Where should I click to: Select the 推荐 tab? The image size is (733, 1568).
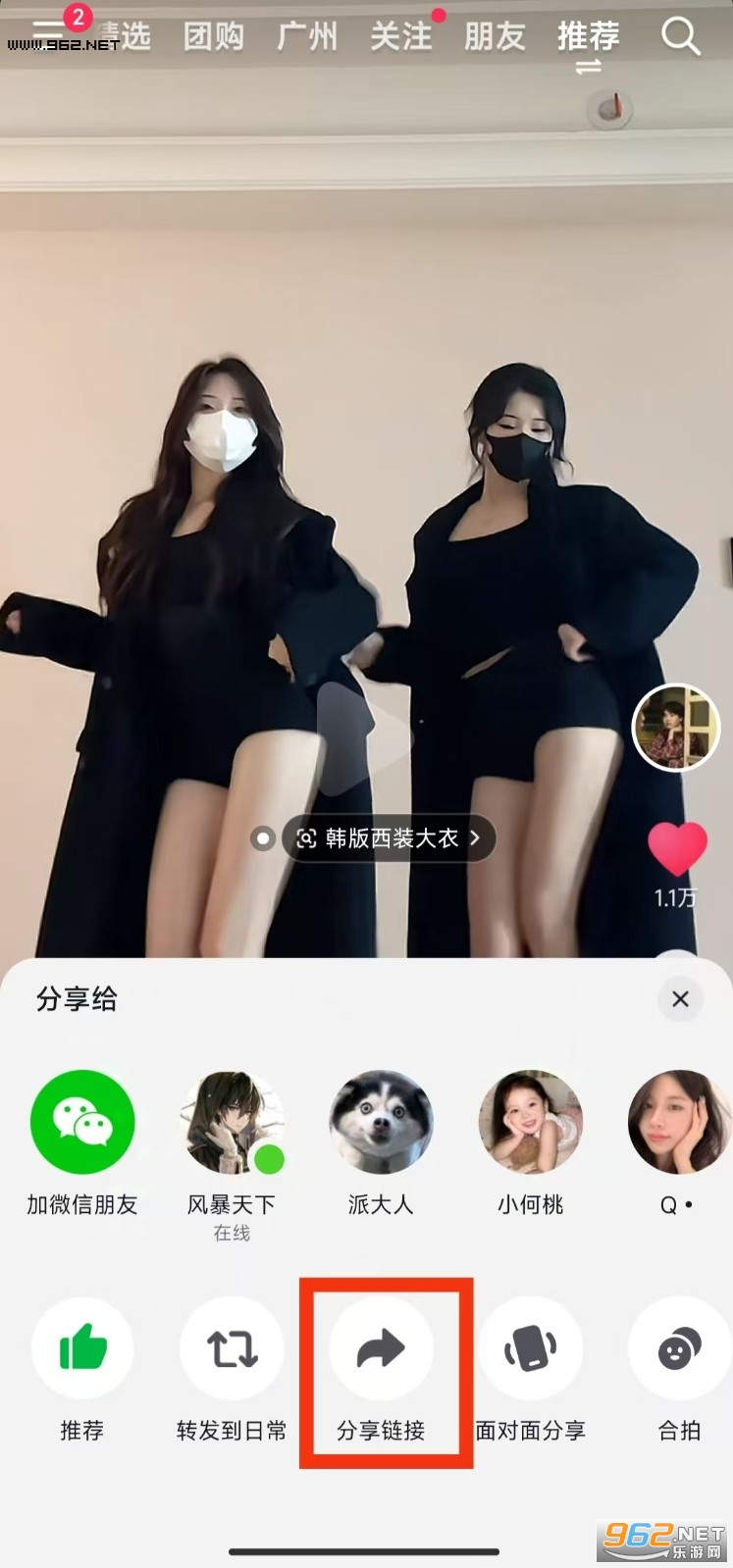pyautogui.click(x=589, y=37)
